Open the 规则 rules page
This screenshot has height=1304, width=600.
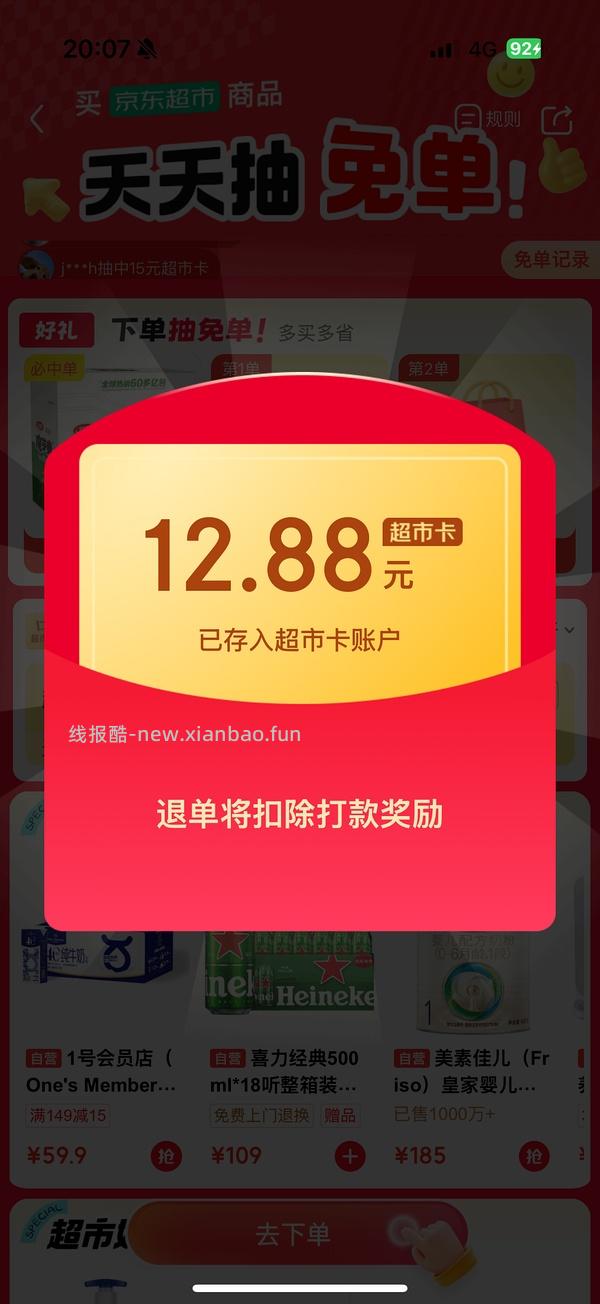[x=488, y=119]
